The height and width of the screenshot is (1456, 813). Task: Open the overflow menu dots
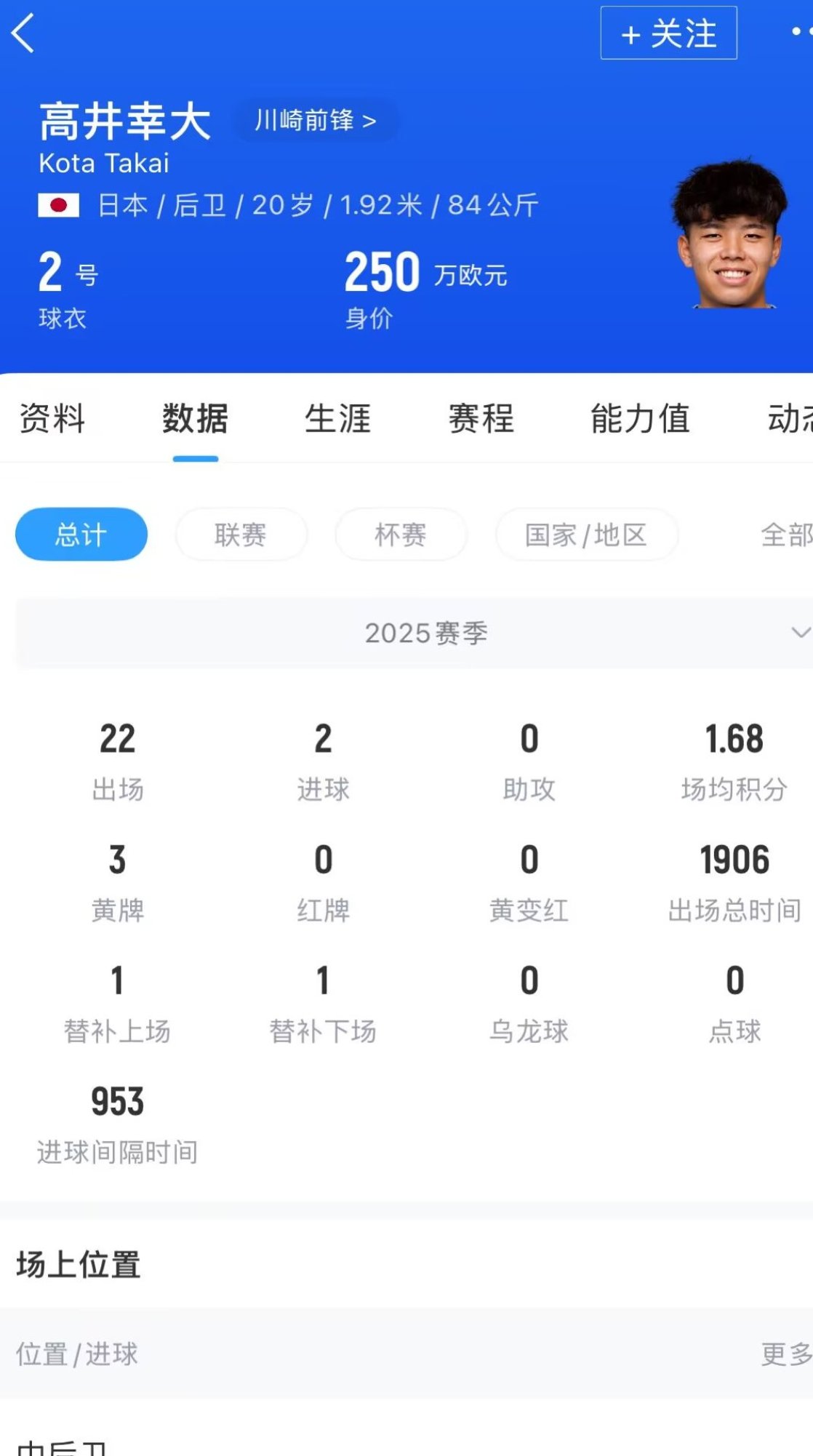point(801,32)
